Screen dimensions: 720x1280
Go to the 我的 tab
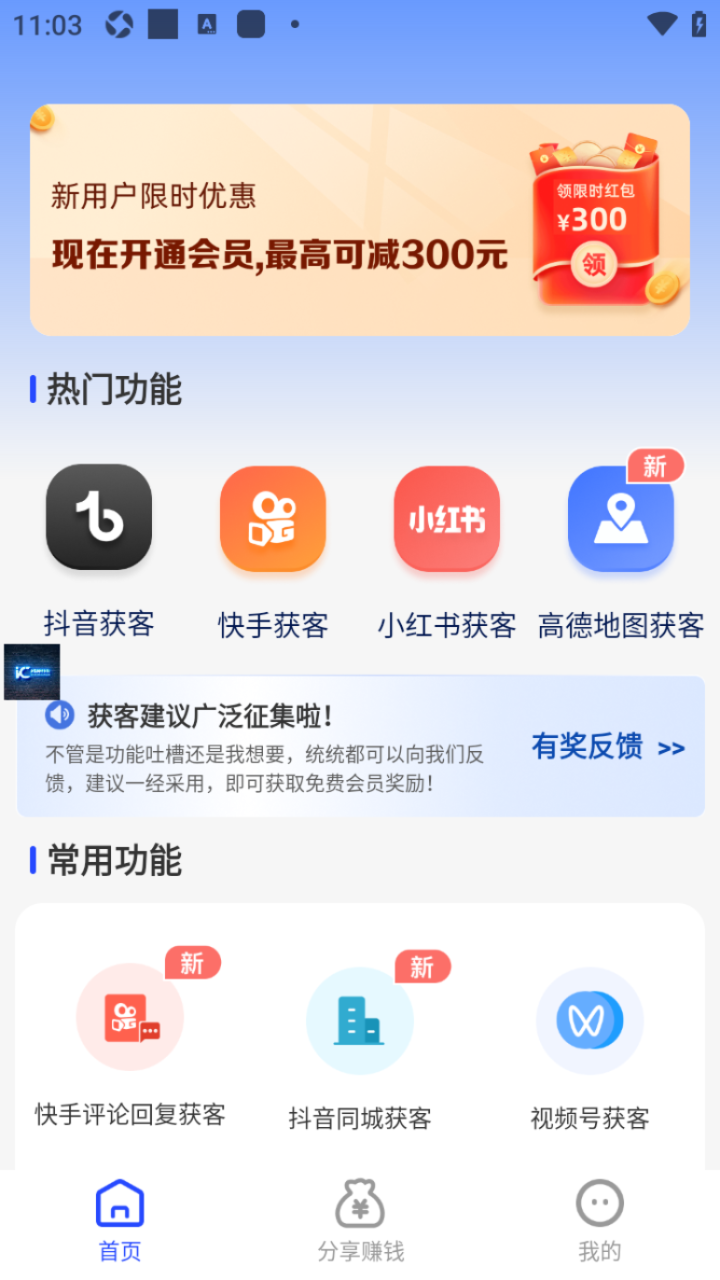[x=600, y=1219]
